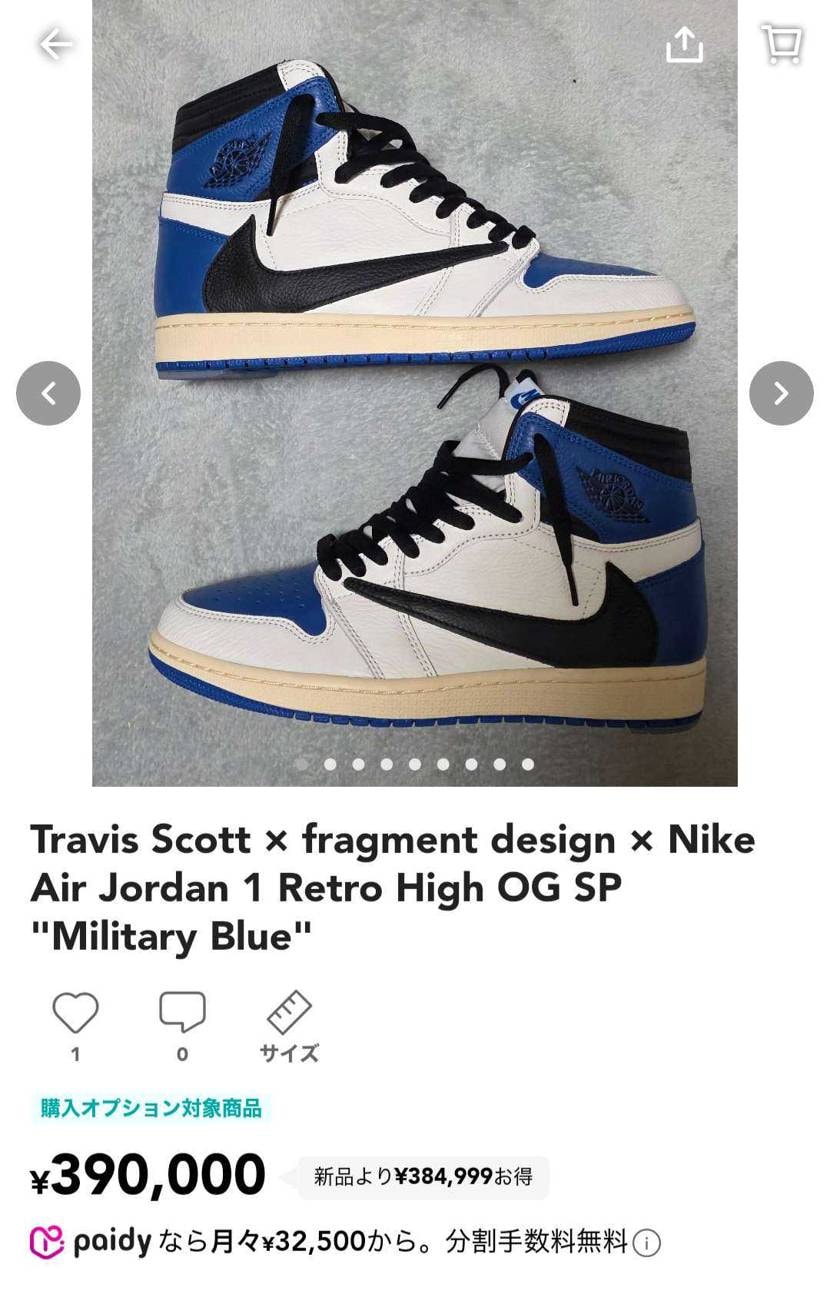Like this listing with the heart
The image size is (830, 1291).
click(x=76, y=1014)
